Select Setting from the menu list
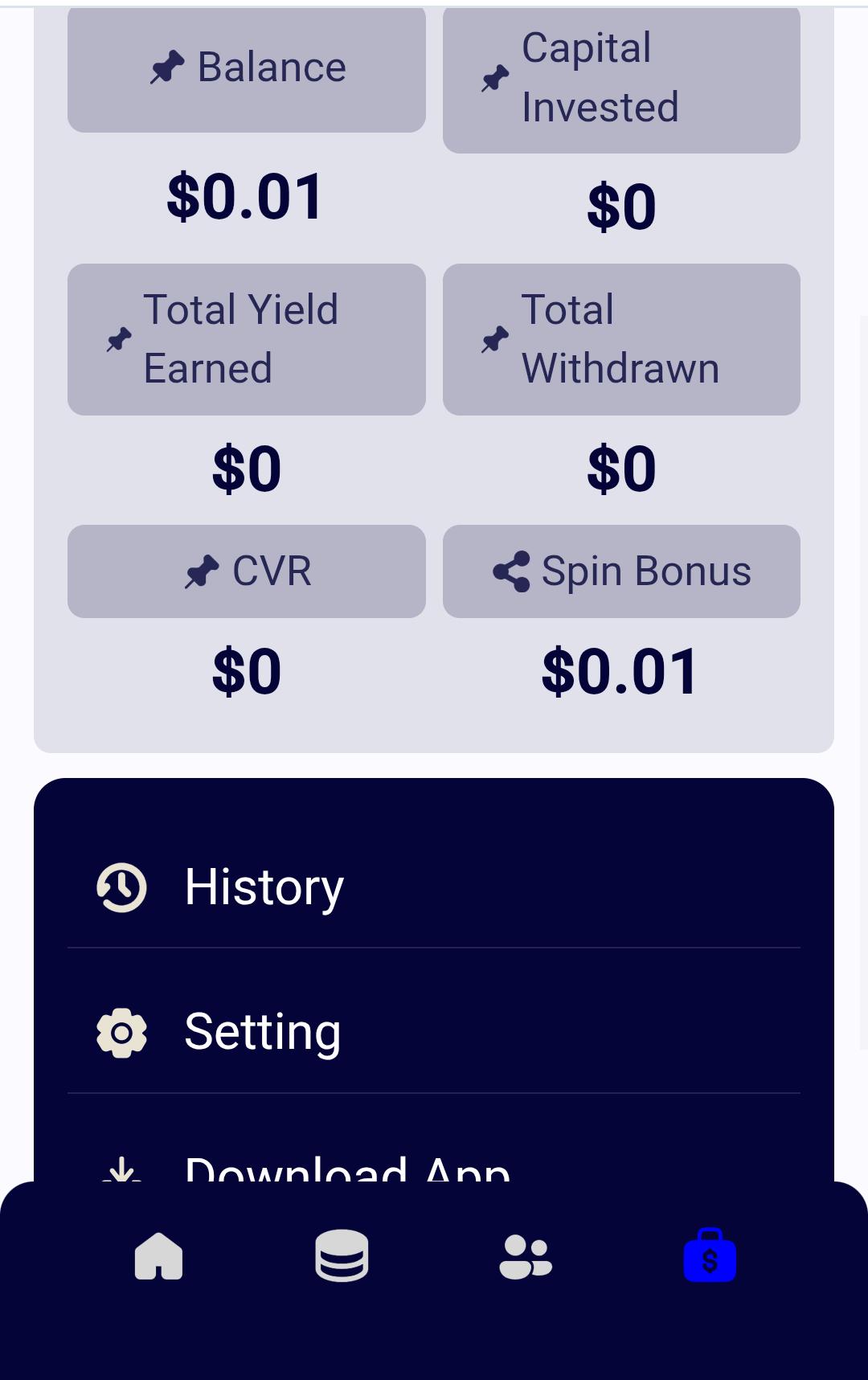This screenshot has width=868, height=1380. tap(263, 1031)
